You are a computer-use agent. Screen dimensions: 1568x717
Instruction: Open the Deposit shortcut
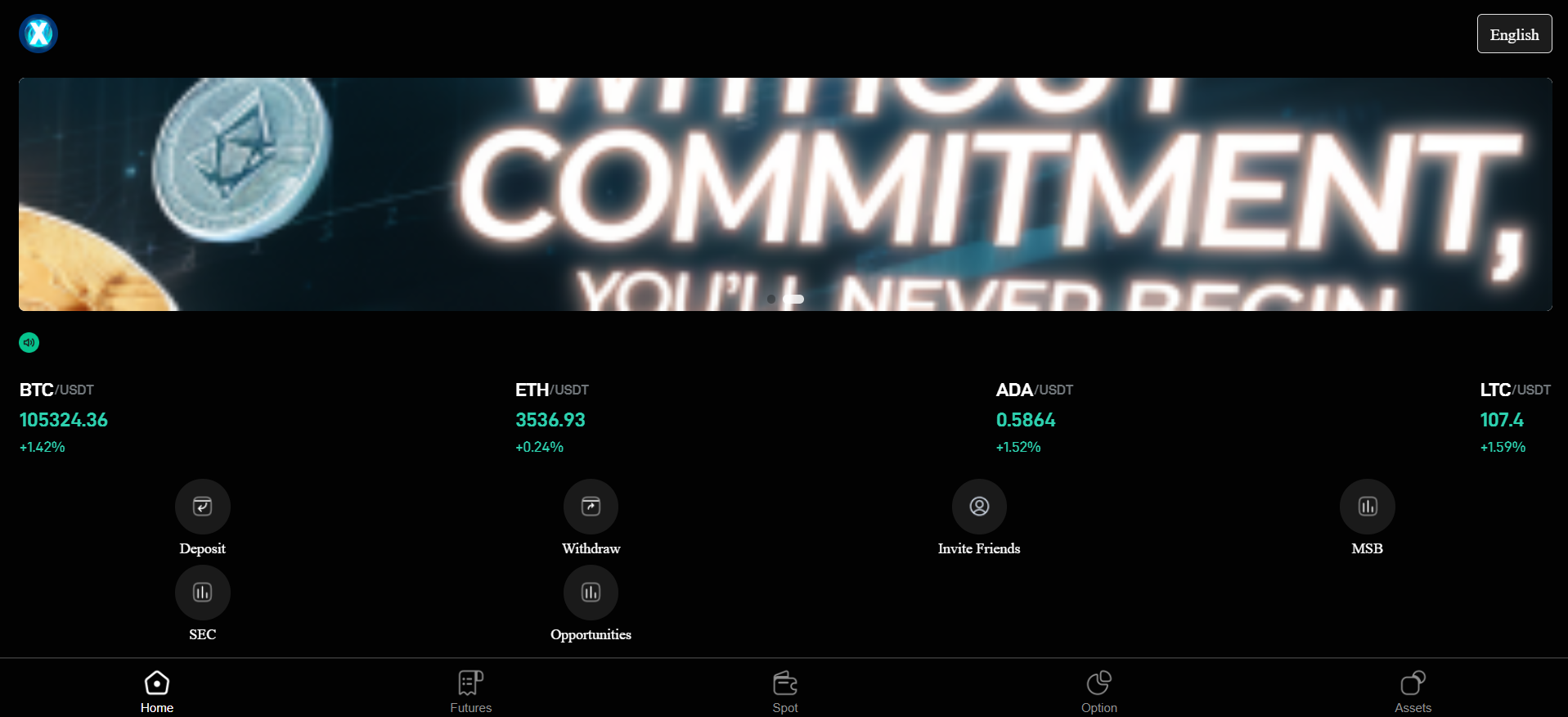202,507
